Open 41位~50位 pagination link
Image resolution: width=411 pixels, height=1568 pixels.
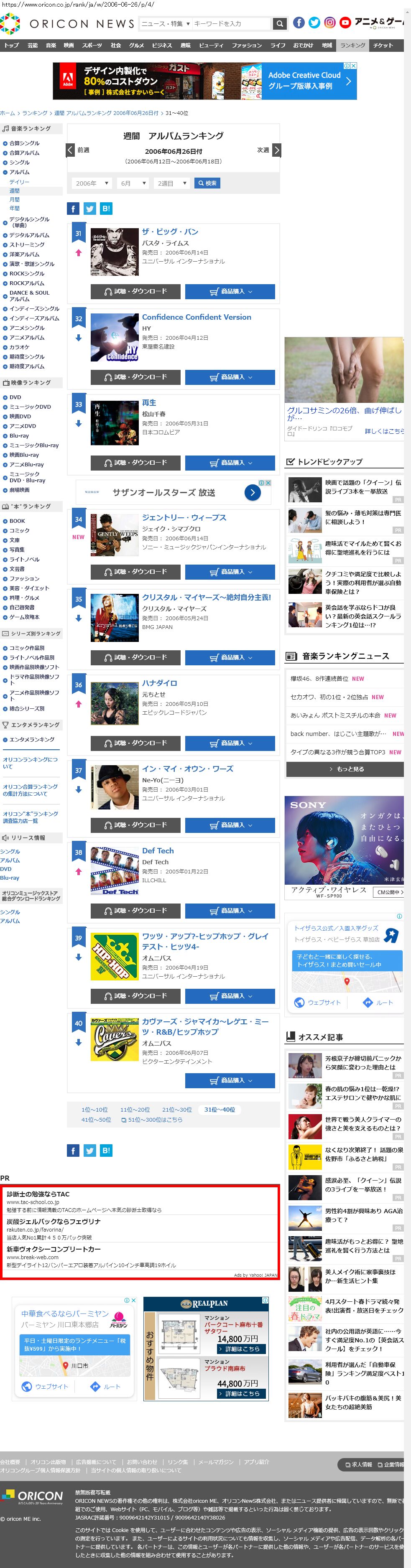(x=96, y=1120)
